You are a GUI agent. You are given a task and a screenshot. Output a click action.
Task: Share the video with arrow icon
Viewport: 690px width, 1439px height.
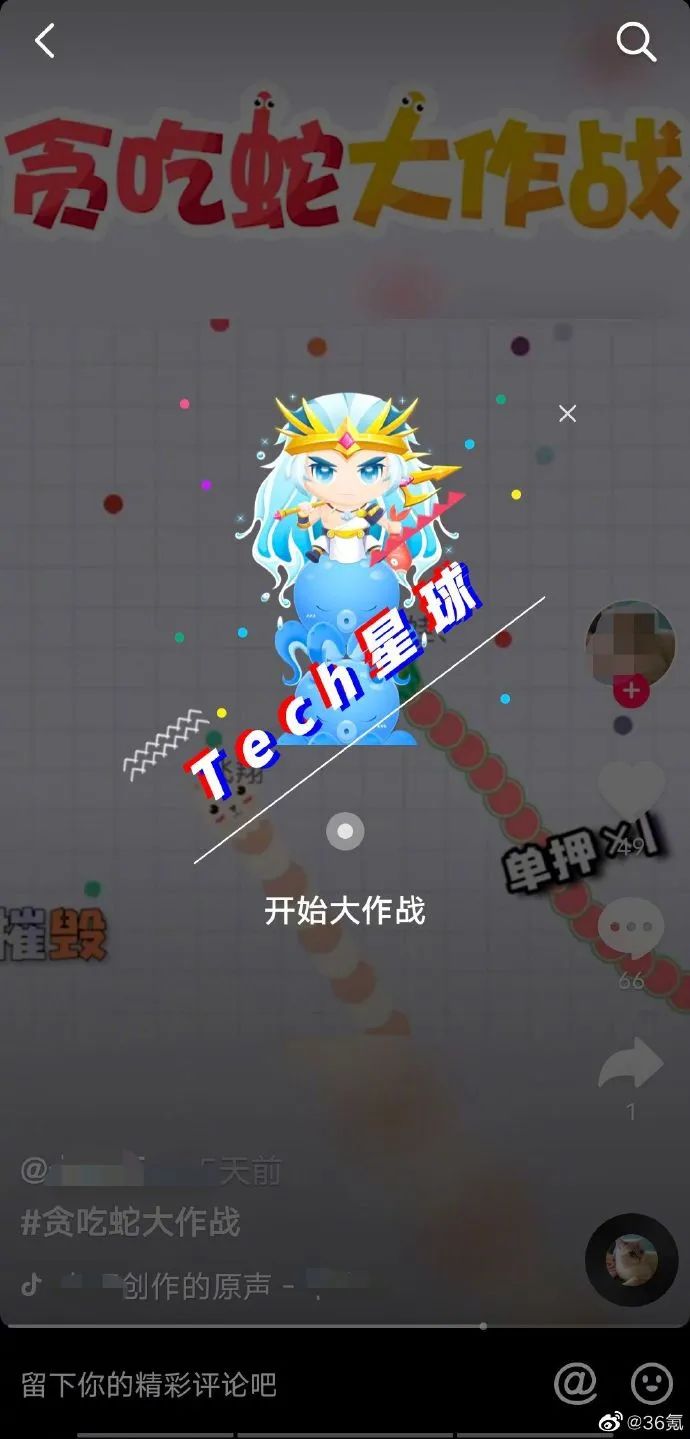coord(631,1064)
